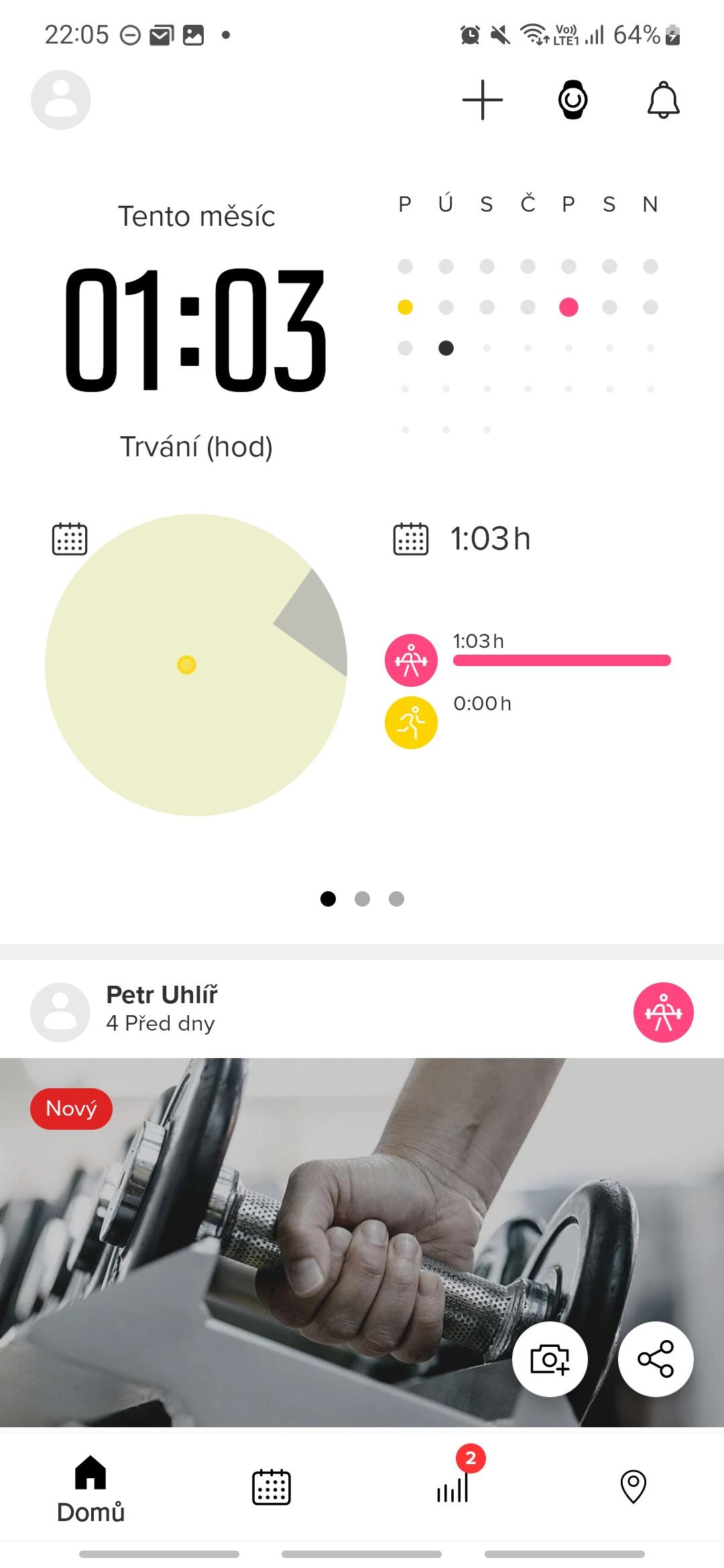
Task: Open the dumbbell workout photo card
Action: [362, 1242]
